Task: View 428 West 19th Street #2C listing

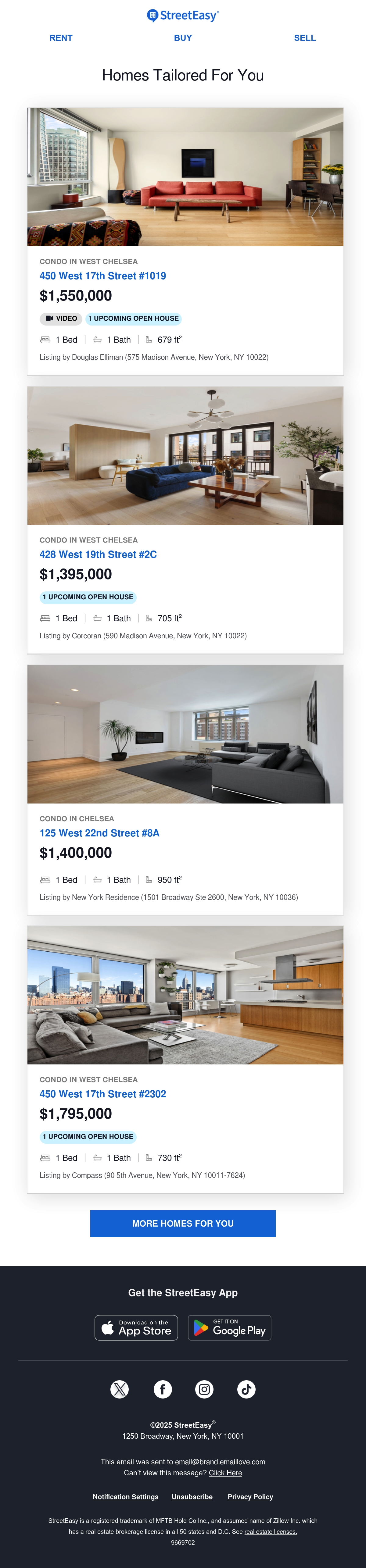Action: click(x=98, y=554)
